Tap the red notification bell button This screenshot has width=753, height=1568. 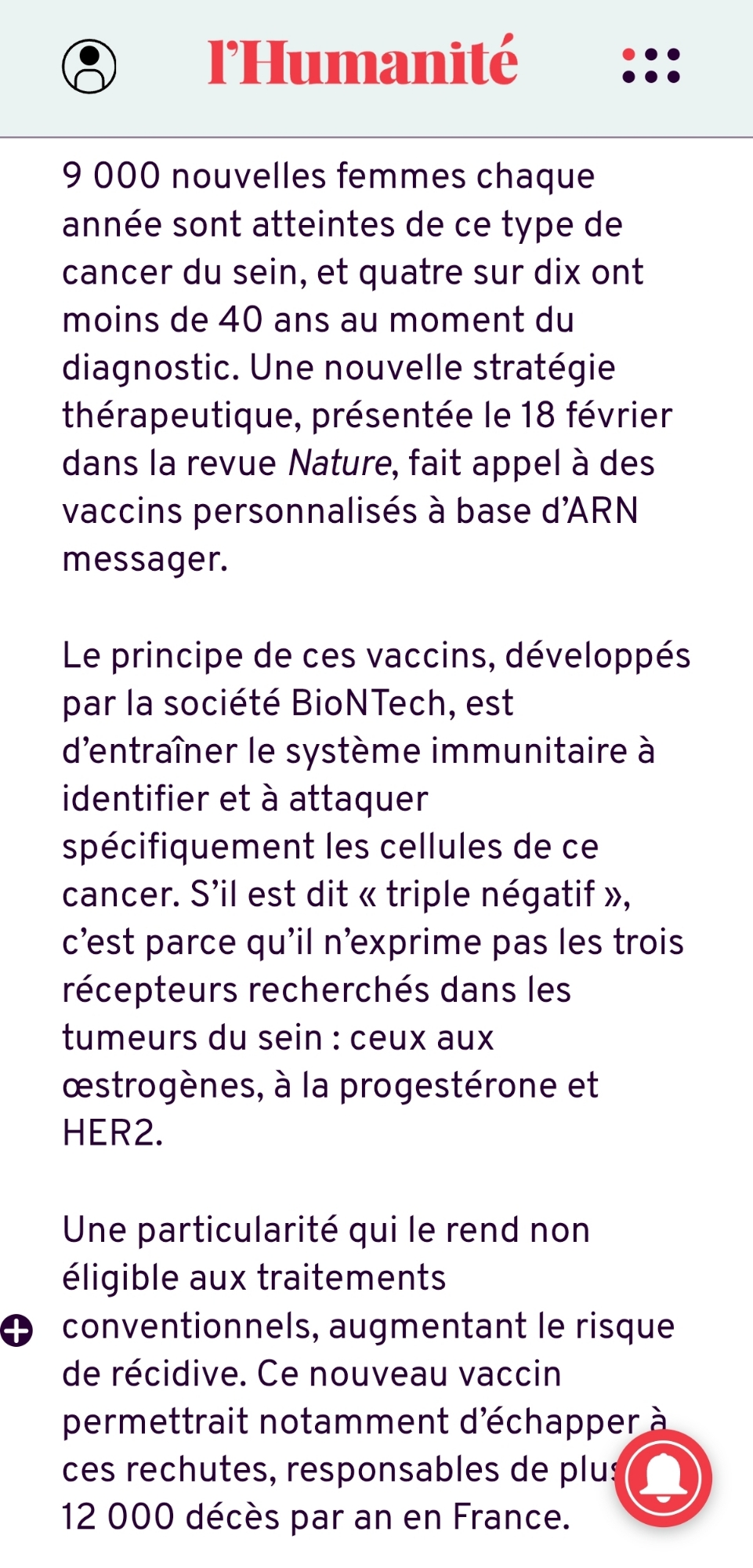(x=663, y=1477)
